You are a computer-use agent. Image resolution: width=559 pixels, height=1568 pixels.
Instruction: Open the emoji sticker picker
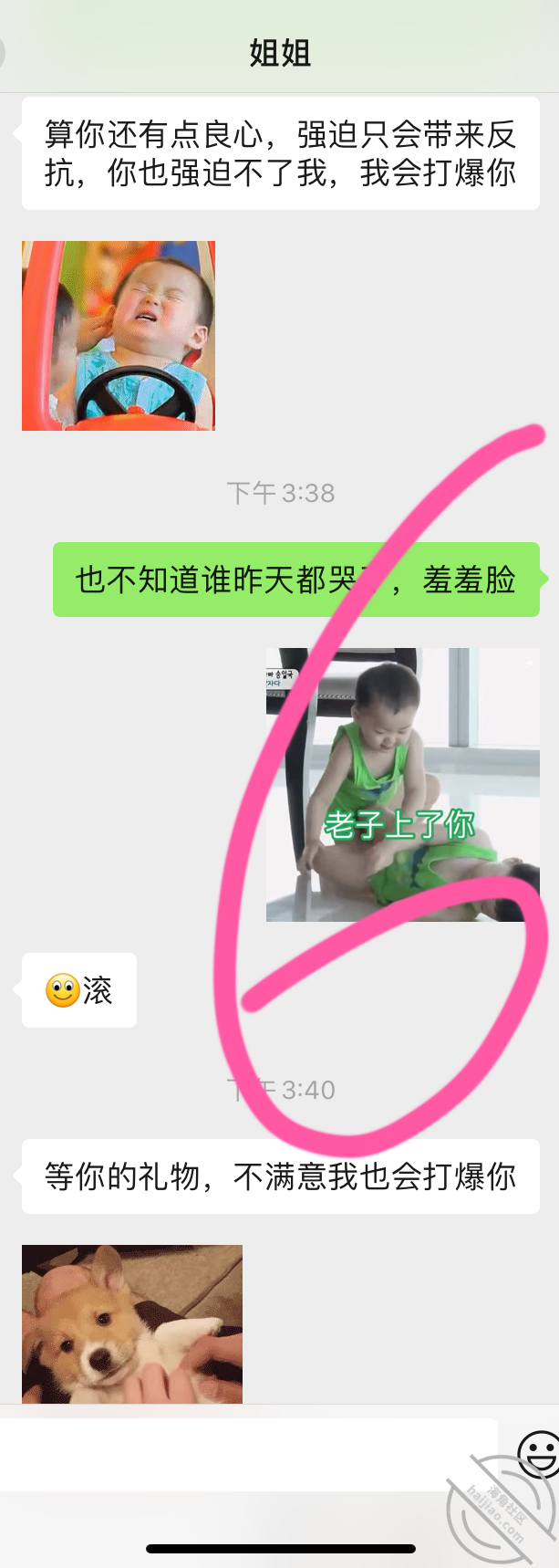tap(538, 1453)
